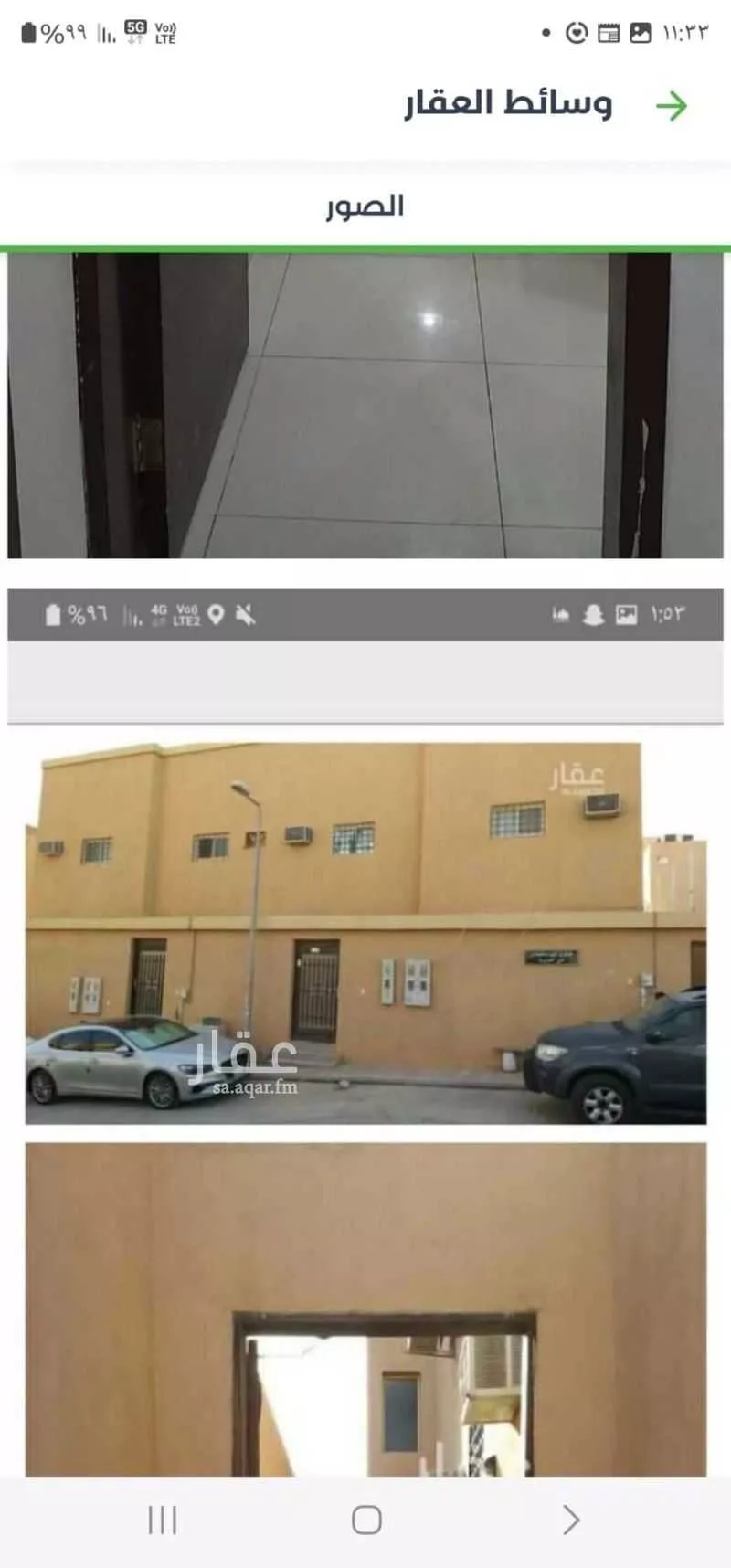This screenshot has width=731, height=1568.
Task: Open the courtyard wall opening photo
Action: pos(365,1308)
